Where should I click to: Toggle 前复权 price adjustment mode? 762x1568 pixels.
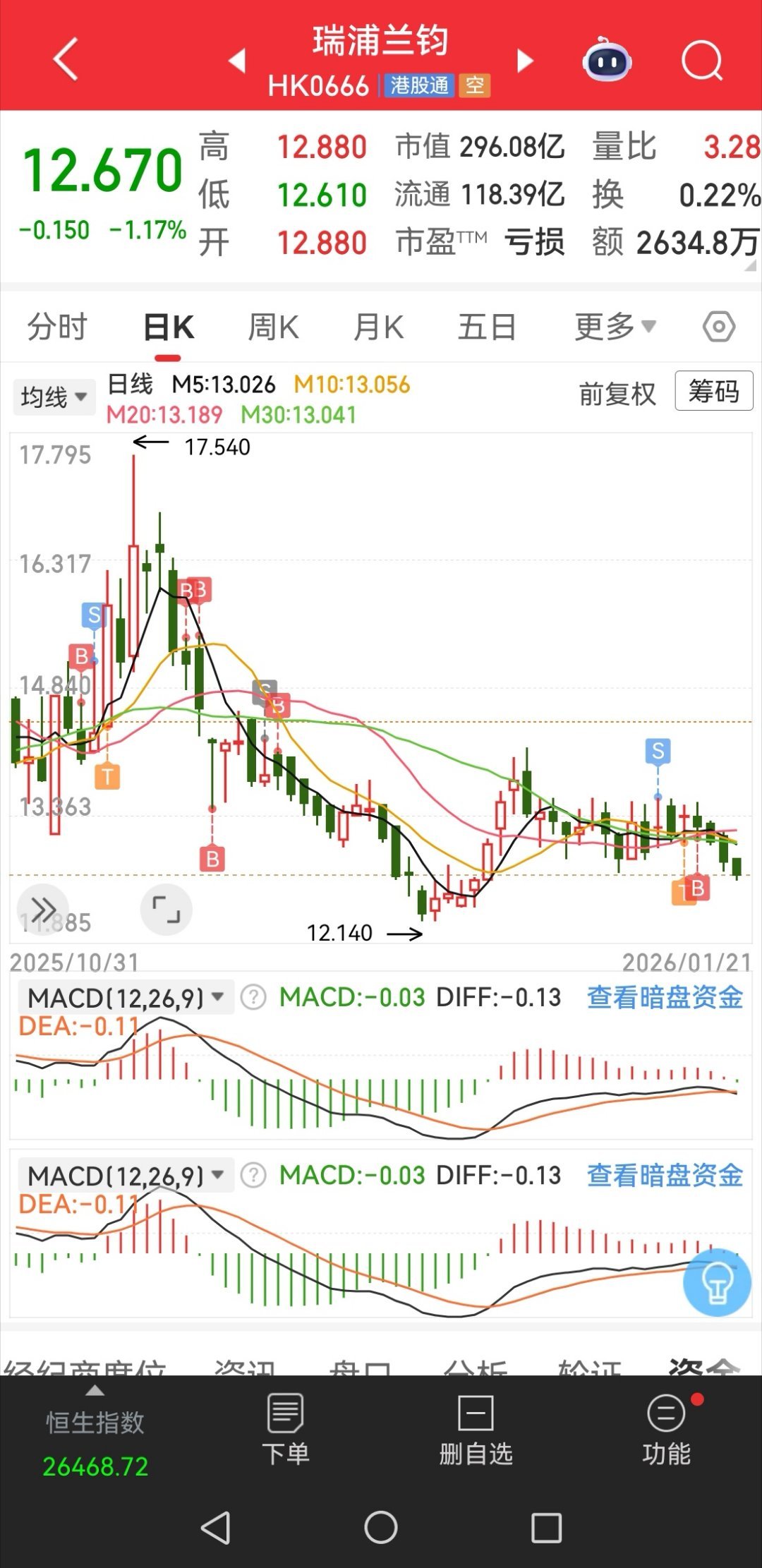click(617, 393)
